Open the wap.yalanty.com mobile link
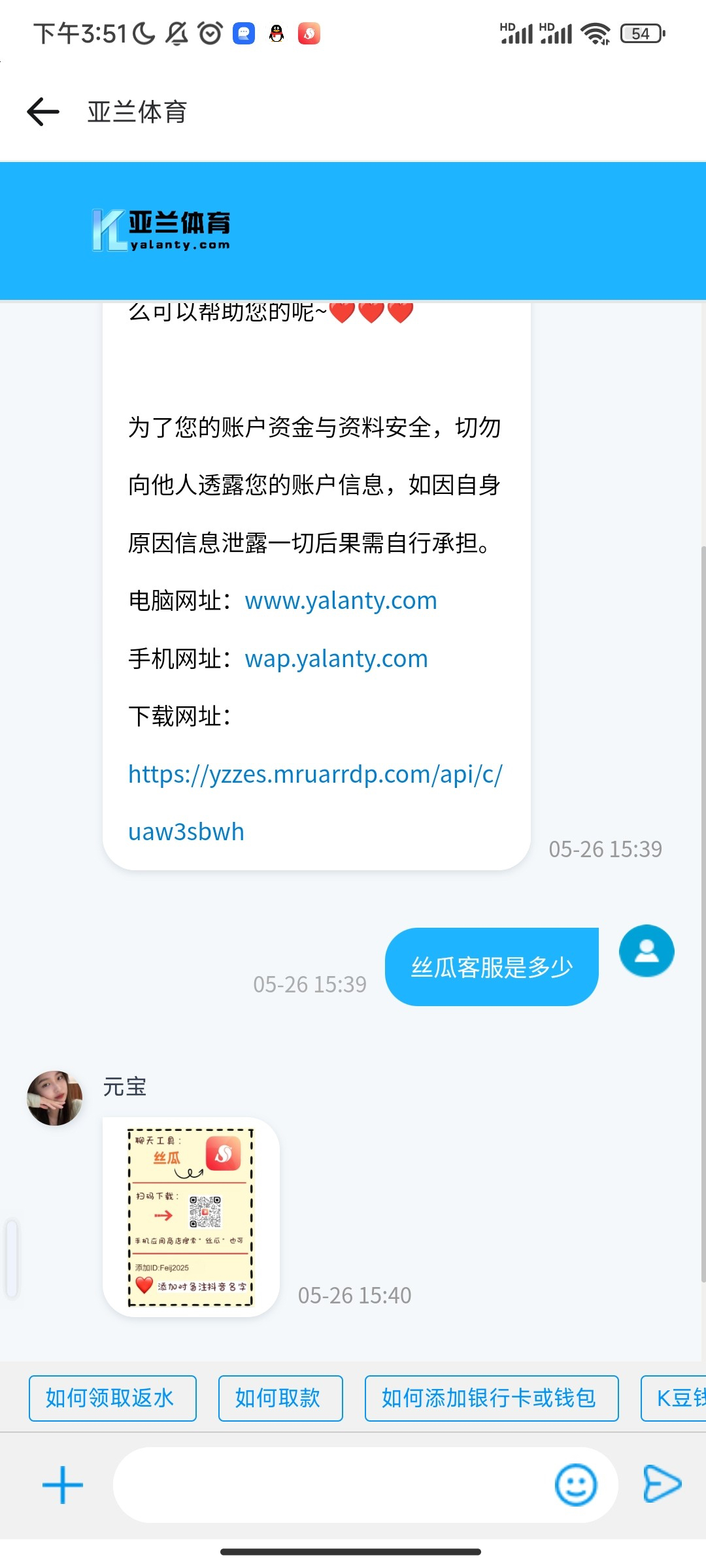 [336, 659]
